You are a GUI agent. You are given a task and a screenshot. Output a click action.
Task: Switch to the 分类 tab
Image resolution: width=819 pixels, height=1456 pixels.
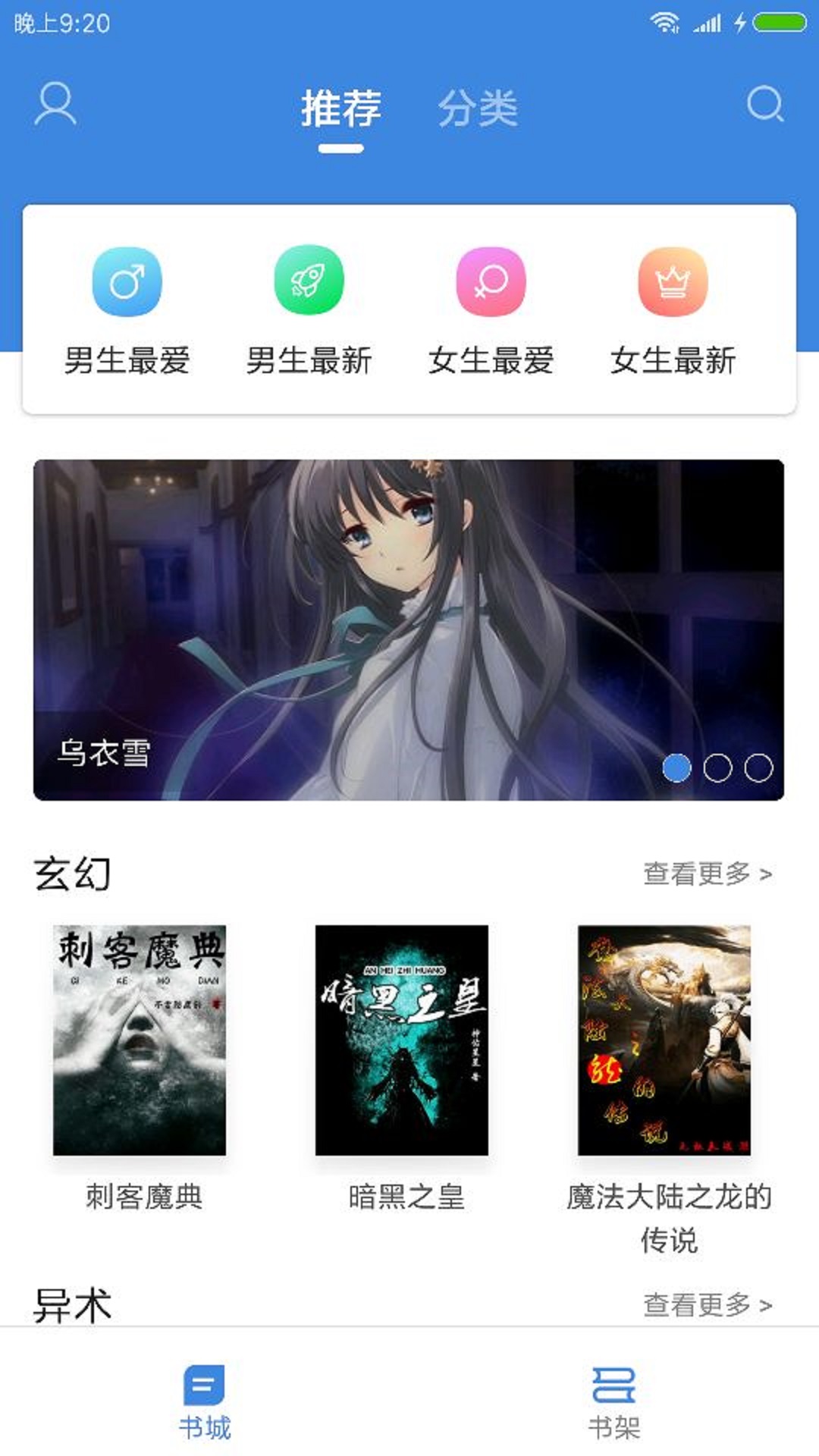tap(478, 108)
